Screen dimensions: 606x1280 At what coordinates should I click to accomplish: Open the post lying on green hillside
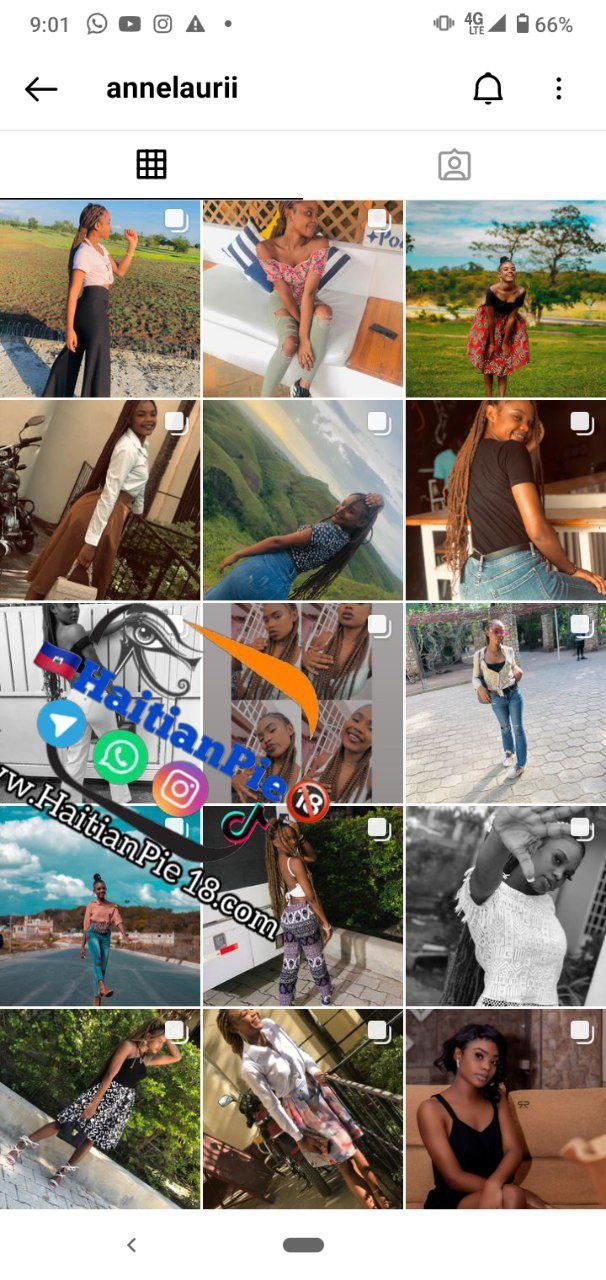coord(303,500)
